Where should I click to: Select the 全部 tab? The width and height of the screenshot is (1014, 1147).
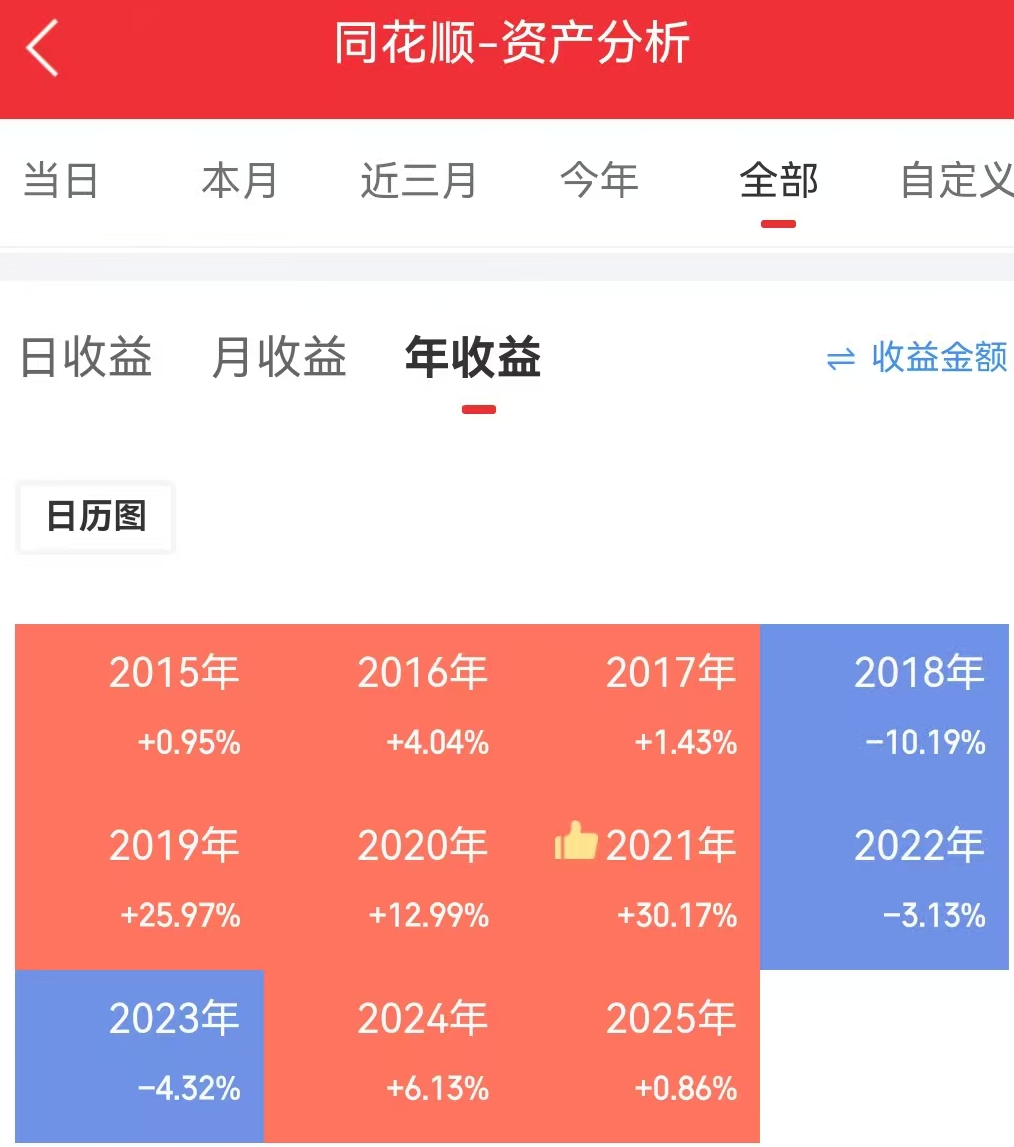pos(778,182)
